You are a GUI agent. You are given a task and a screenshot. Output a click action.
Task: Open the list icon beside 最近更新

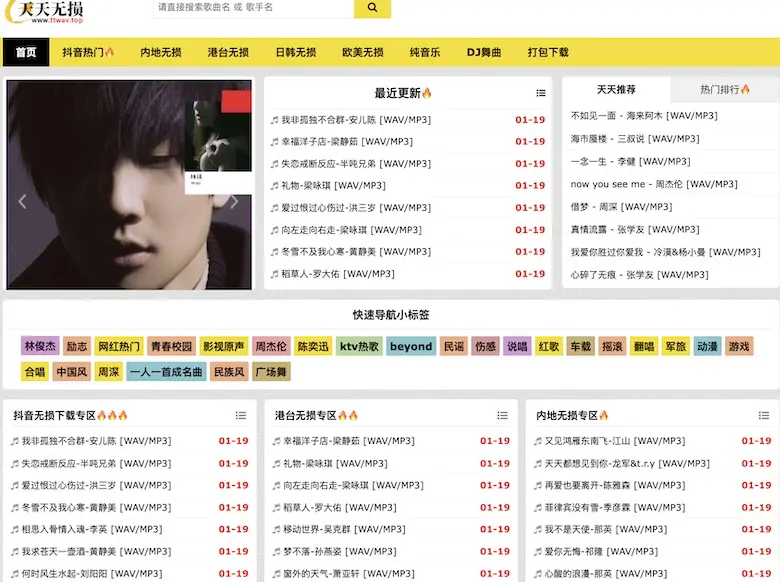(541, 93)
